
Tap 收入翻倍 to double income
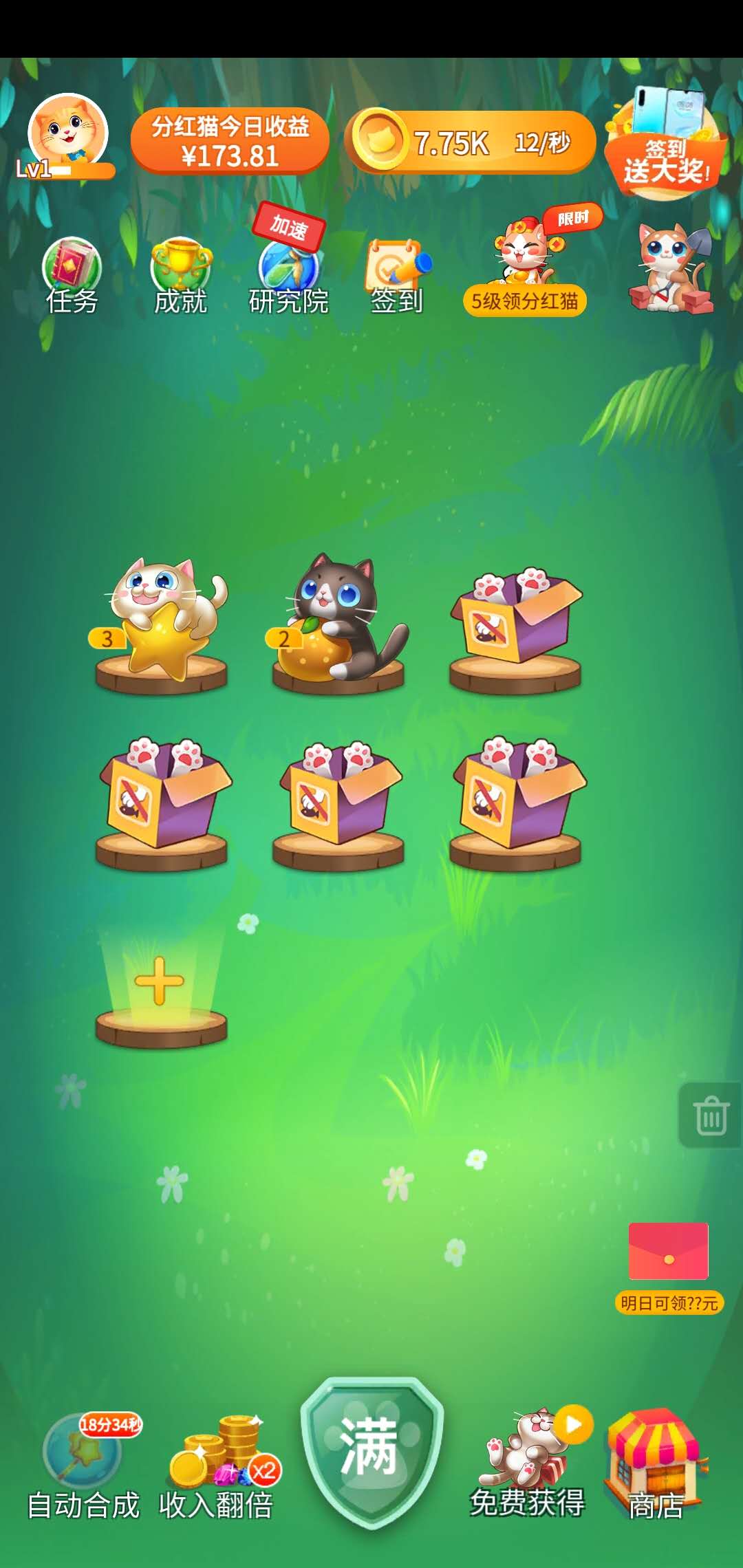tap(216, 1466)
